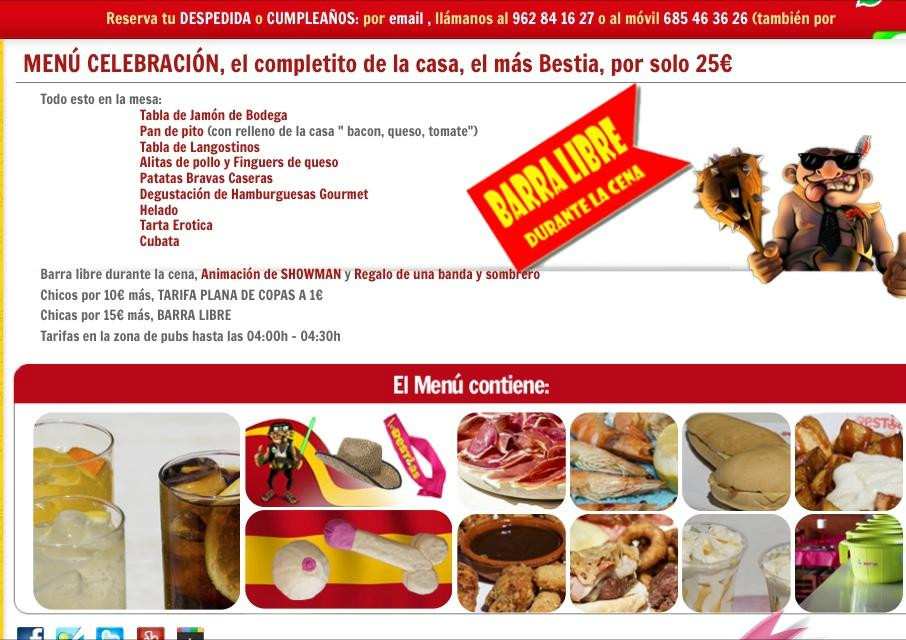View the langostinos photo

click(x=623, y=462)
